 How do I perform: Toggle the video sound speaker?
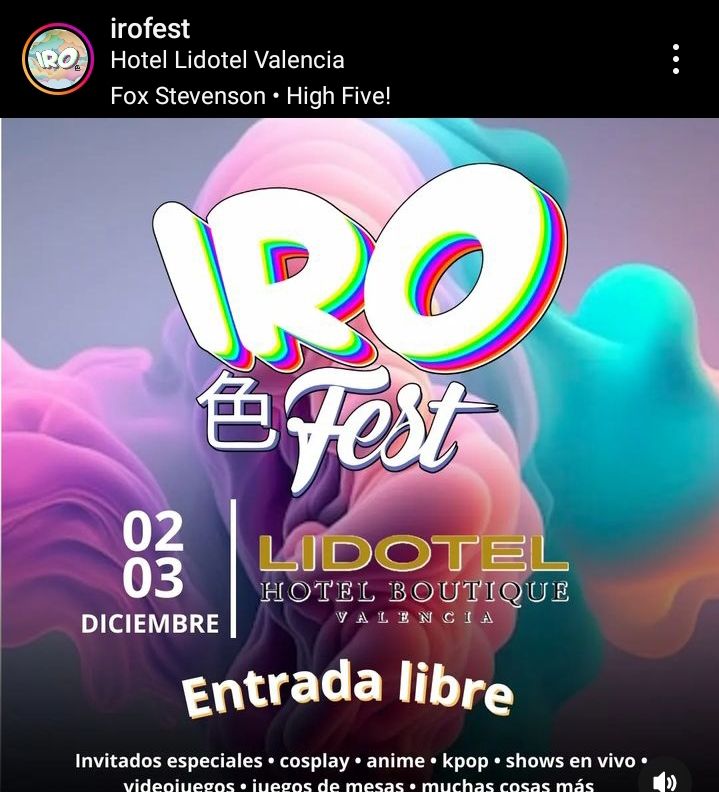point(665,780)
